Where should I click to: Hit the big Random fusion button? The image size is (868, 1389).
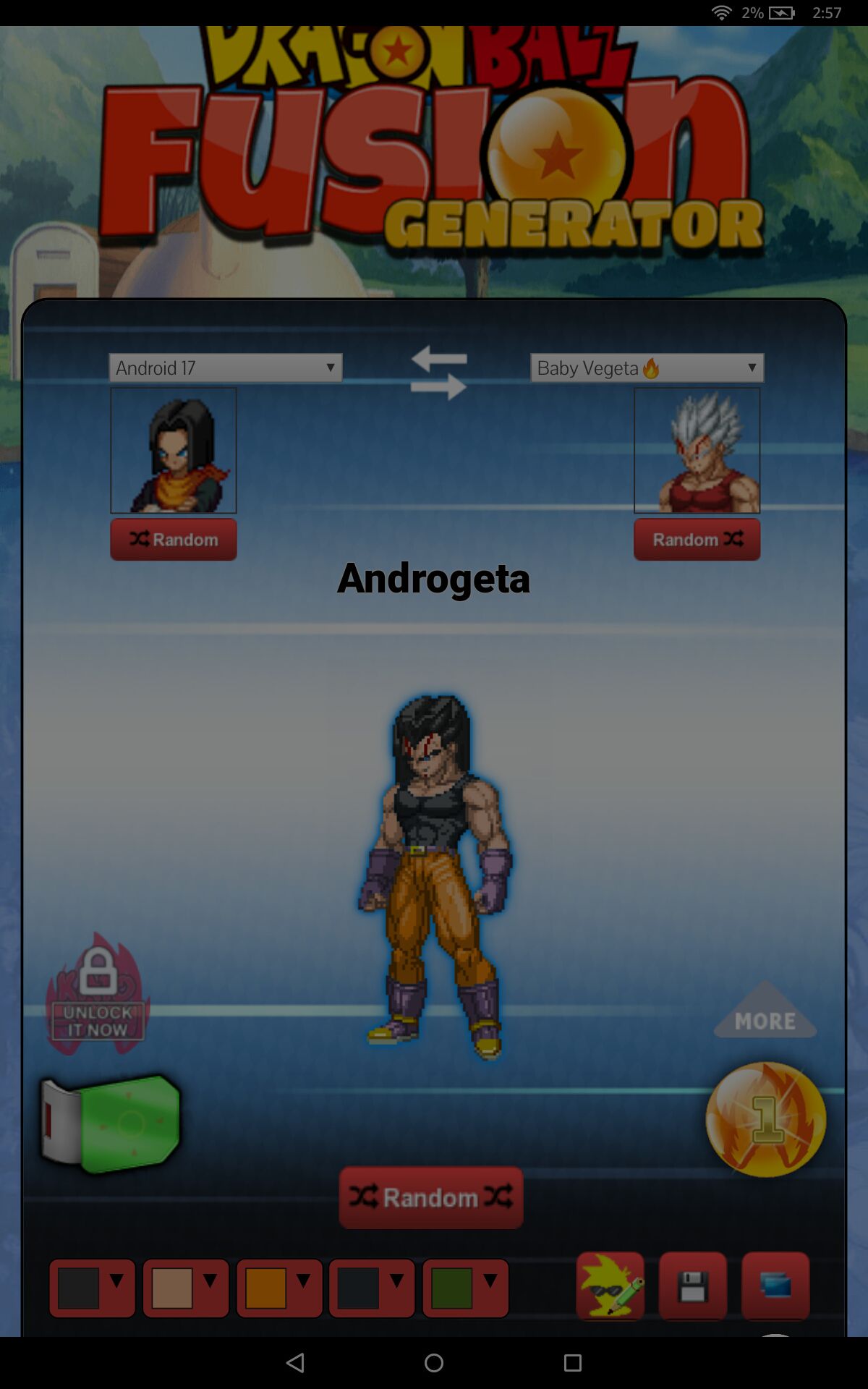click(431, 1197)
